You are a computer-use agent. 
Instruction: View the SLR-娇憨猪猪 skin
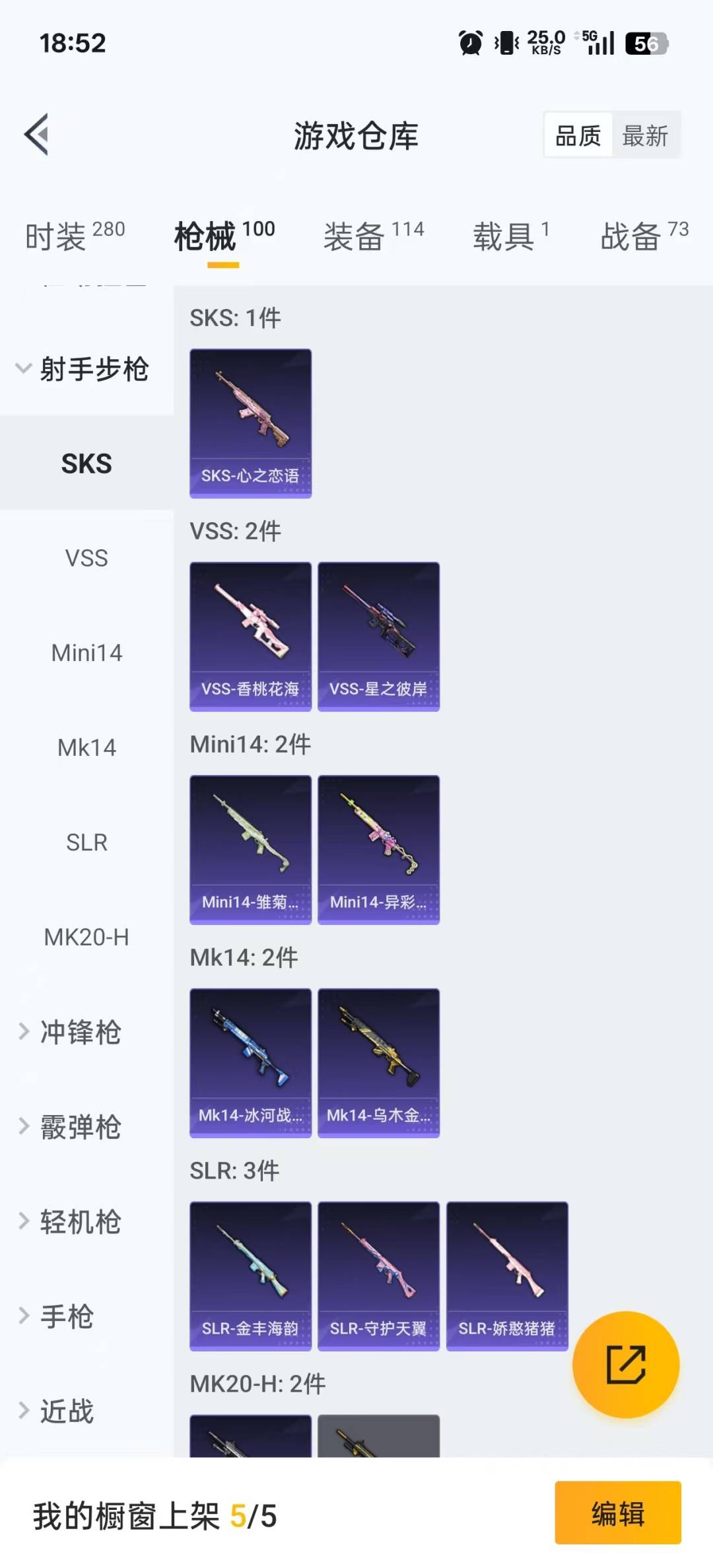pyautogui.click(x=507, y=1276)
